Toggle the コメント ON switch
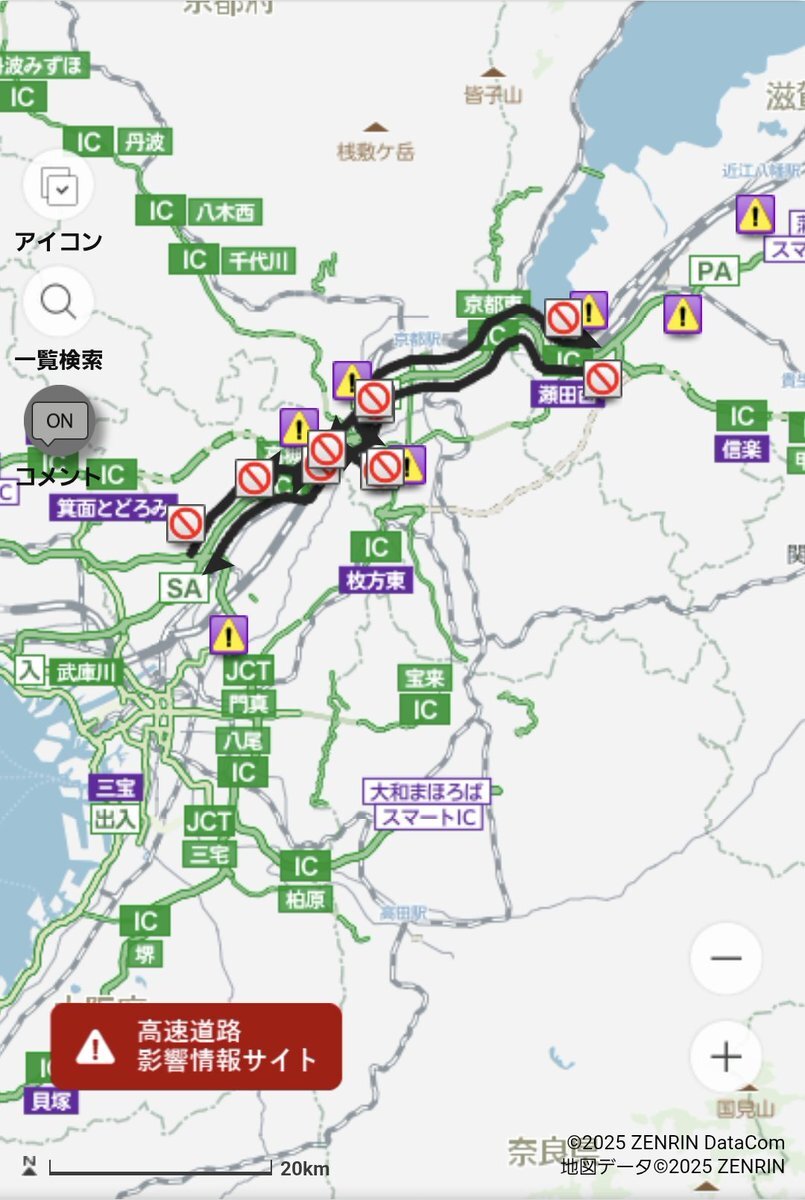The image size is (805, 1200). pos(60,421)
